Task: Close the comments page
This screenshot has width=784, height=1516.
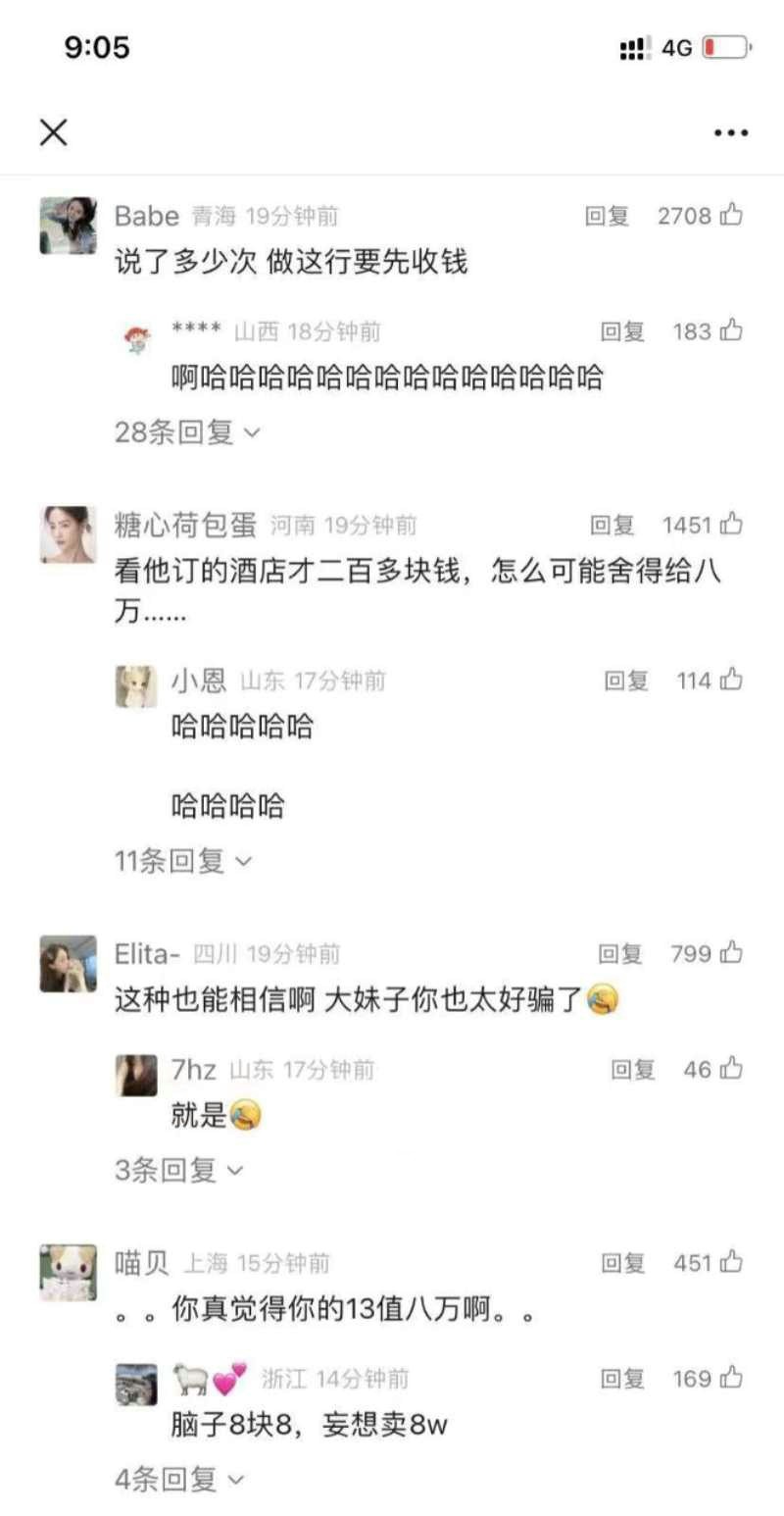Action: pos(53,132)
